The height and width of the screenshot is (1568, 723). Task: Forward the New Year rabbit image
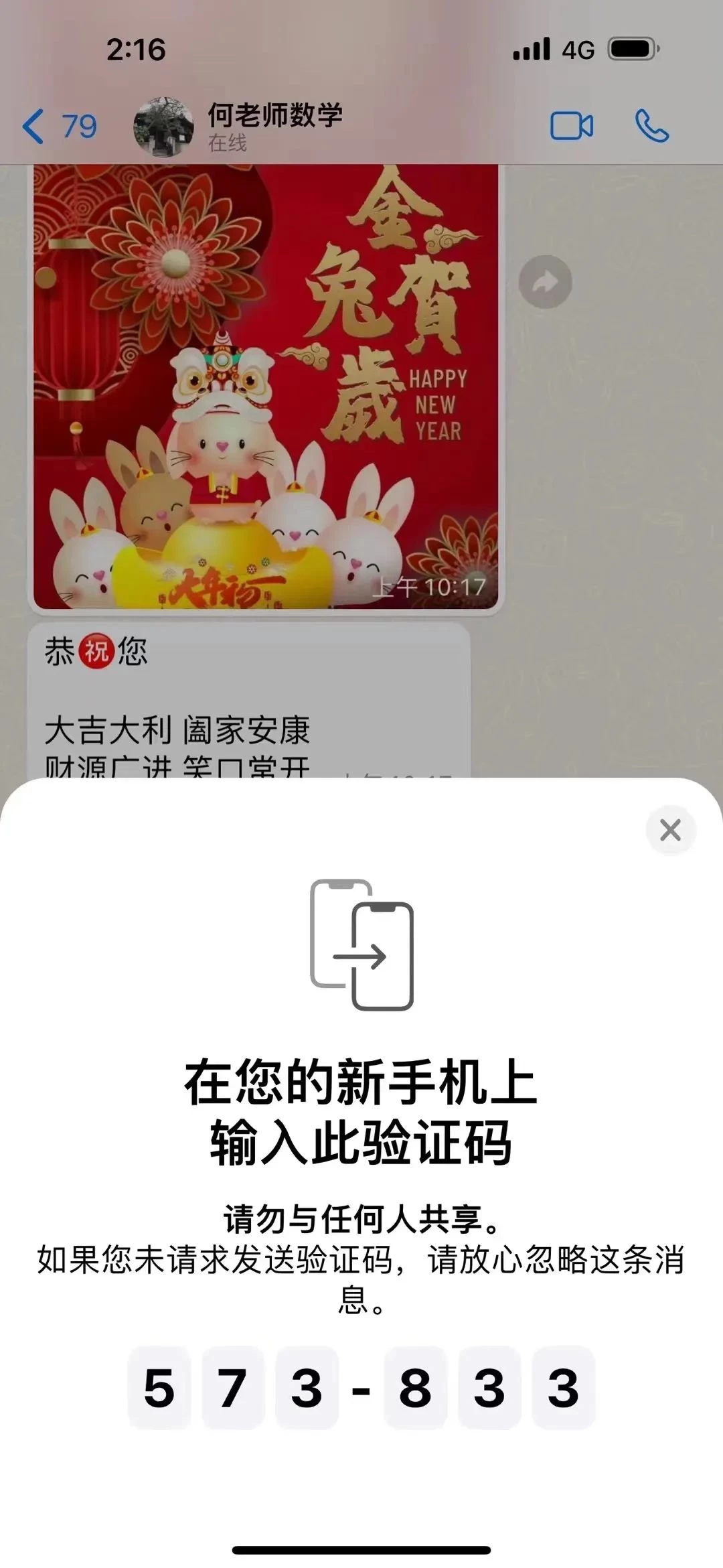pos(545,282)
